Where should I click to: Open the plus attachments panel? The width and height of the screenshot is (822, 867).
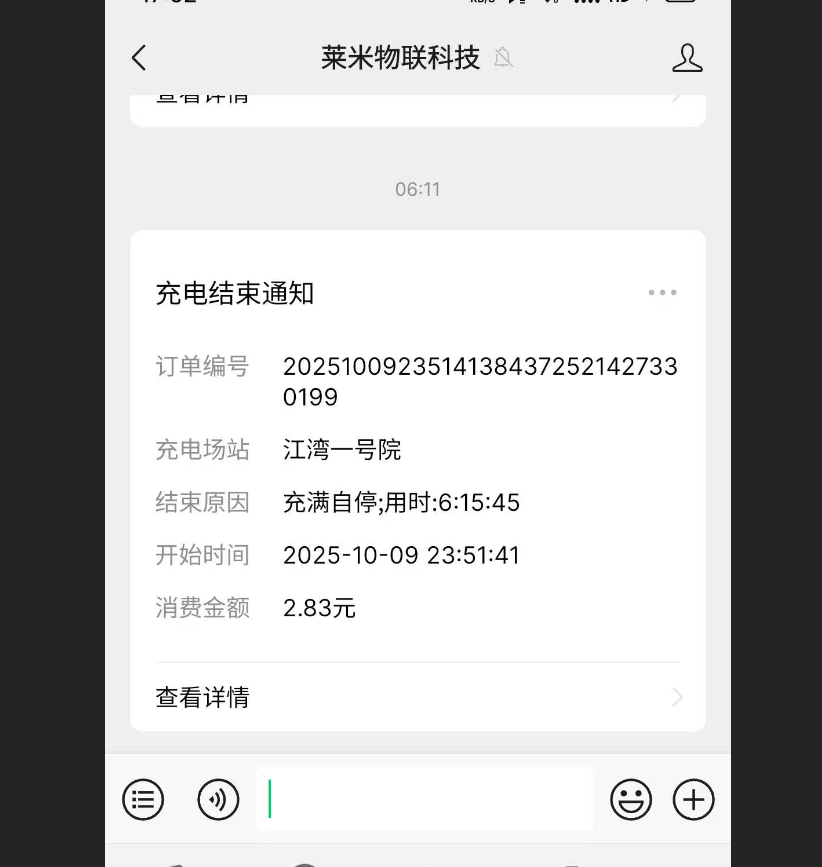click(693, 799)
